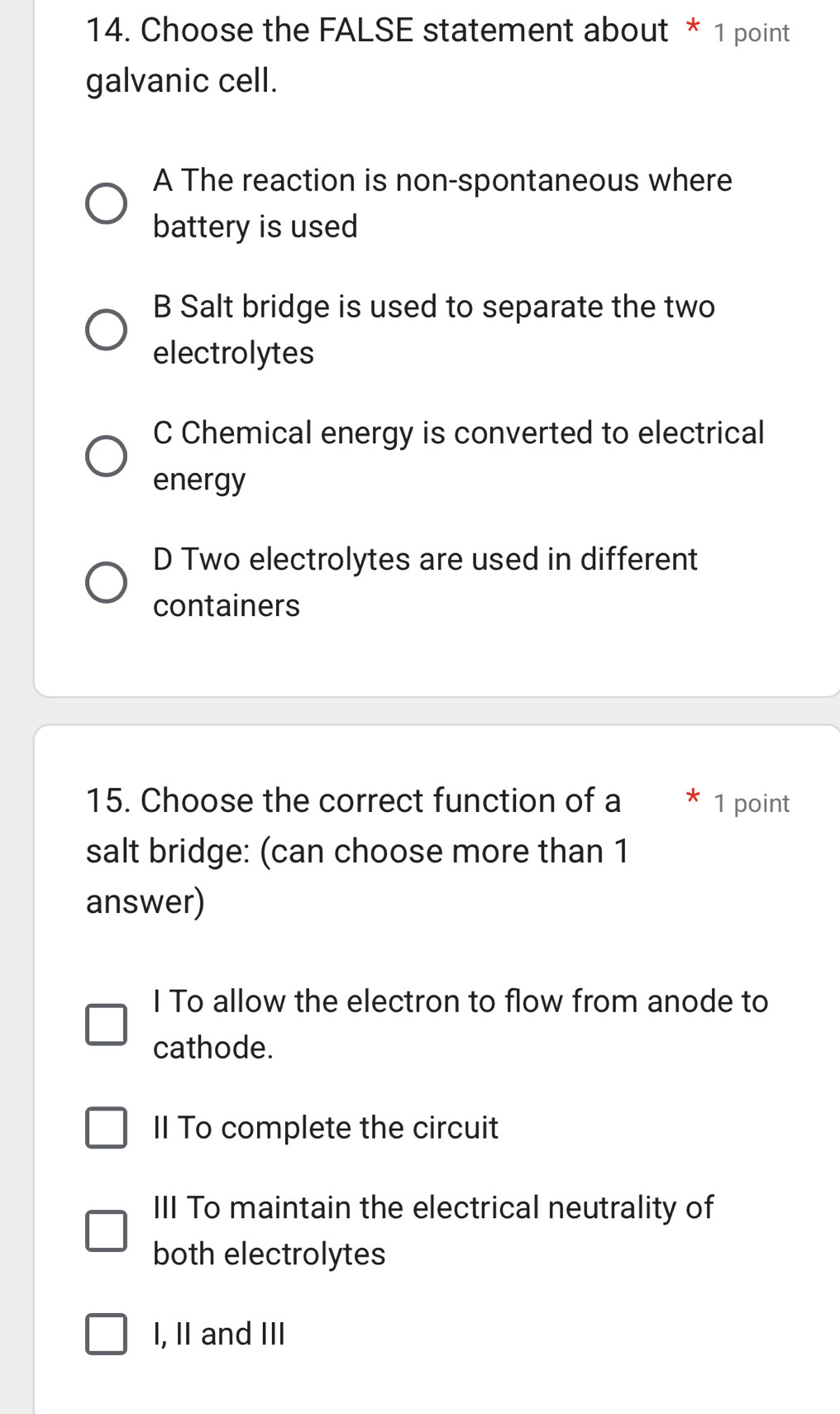The image size is (840, 1414).
Task: Click the red asterisk on question 14
Action: click(691, 27)
